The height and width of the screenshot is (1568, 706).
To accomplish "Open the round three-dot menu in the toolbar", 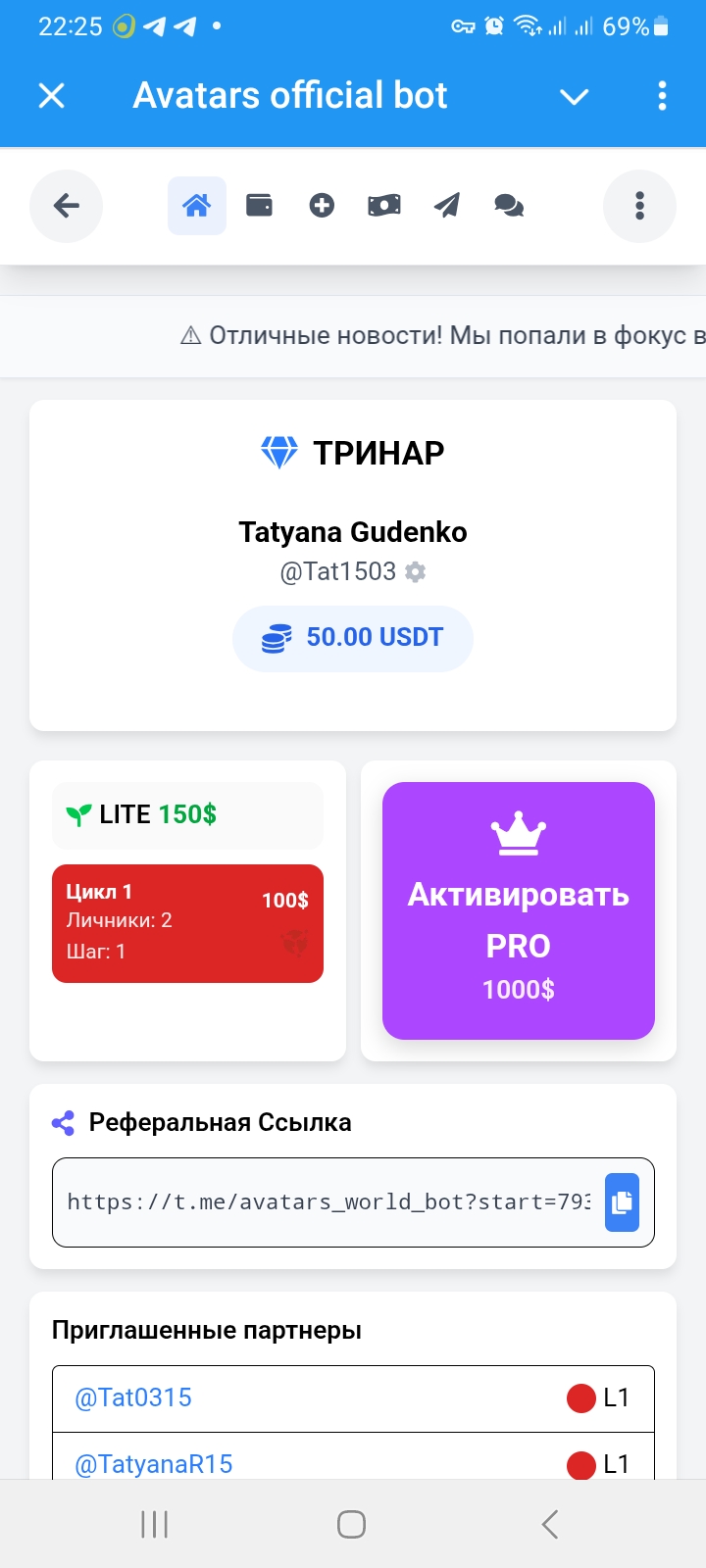I will pos(639,206).
